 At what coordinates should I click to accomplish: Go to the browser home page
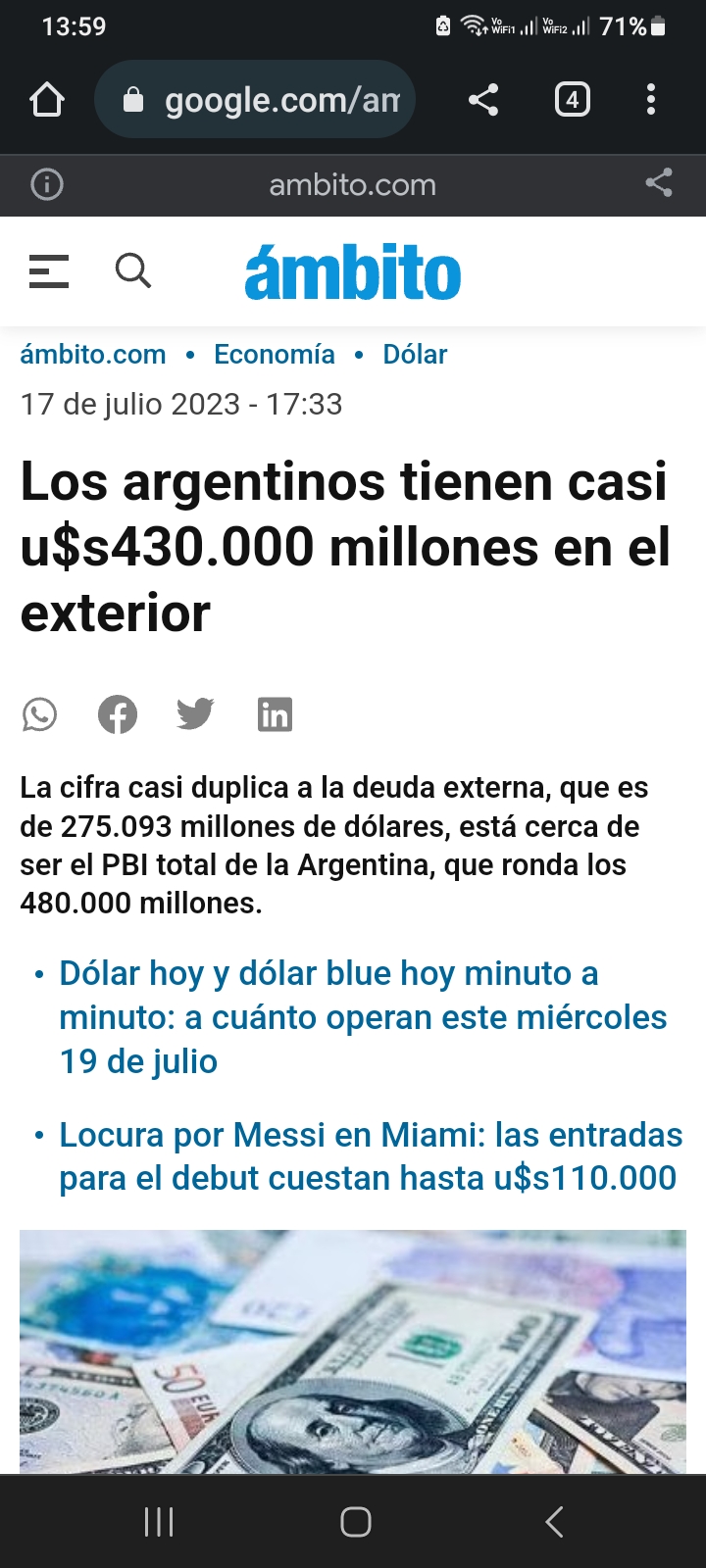pos(47,100)
